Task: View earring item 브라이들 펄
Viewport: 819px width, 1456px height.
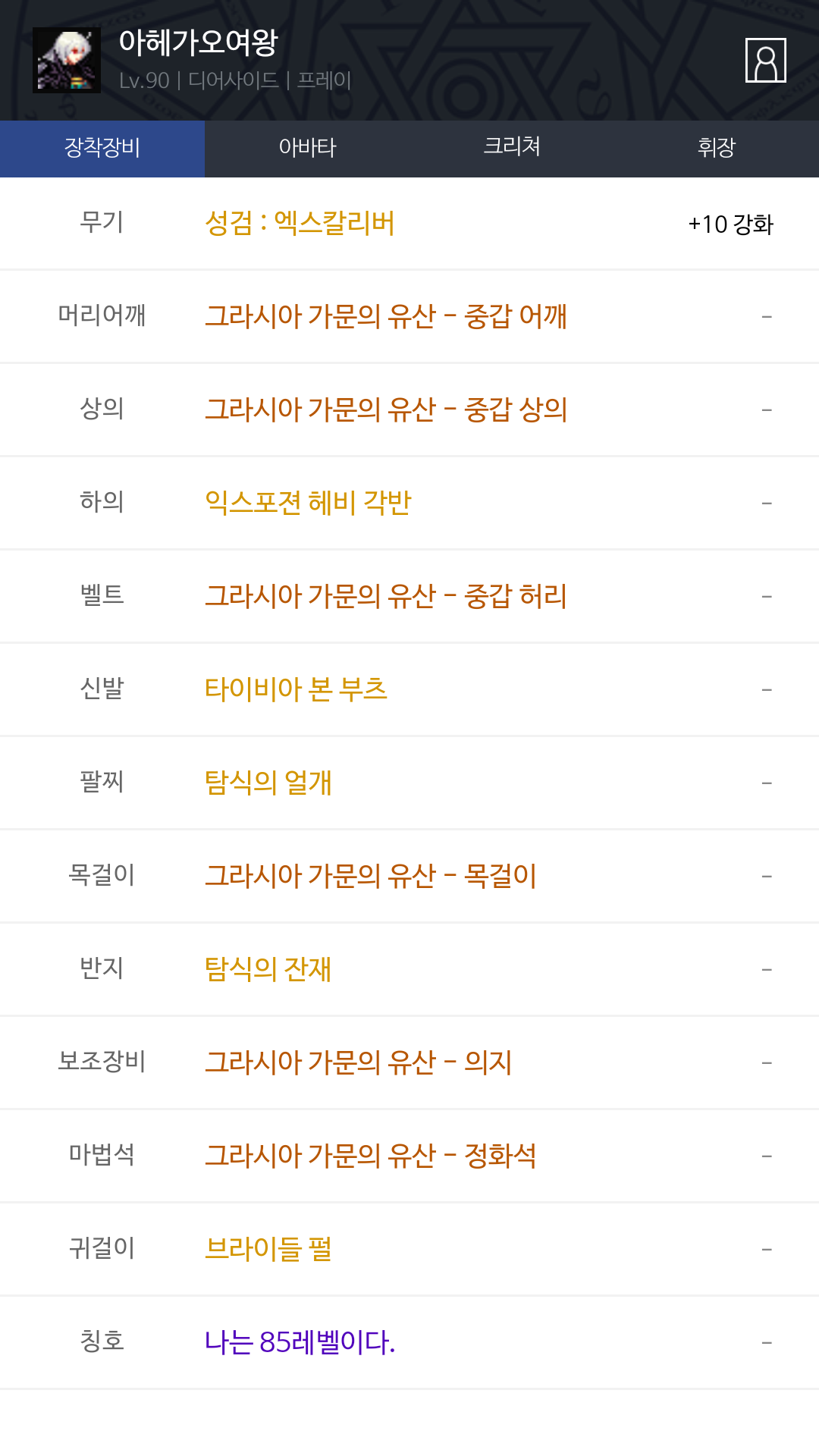Action: coord(268,1249)
